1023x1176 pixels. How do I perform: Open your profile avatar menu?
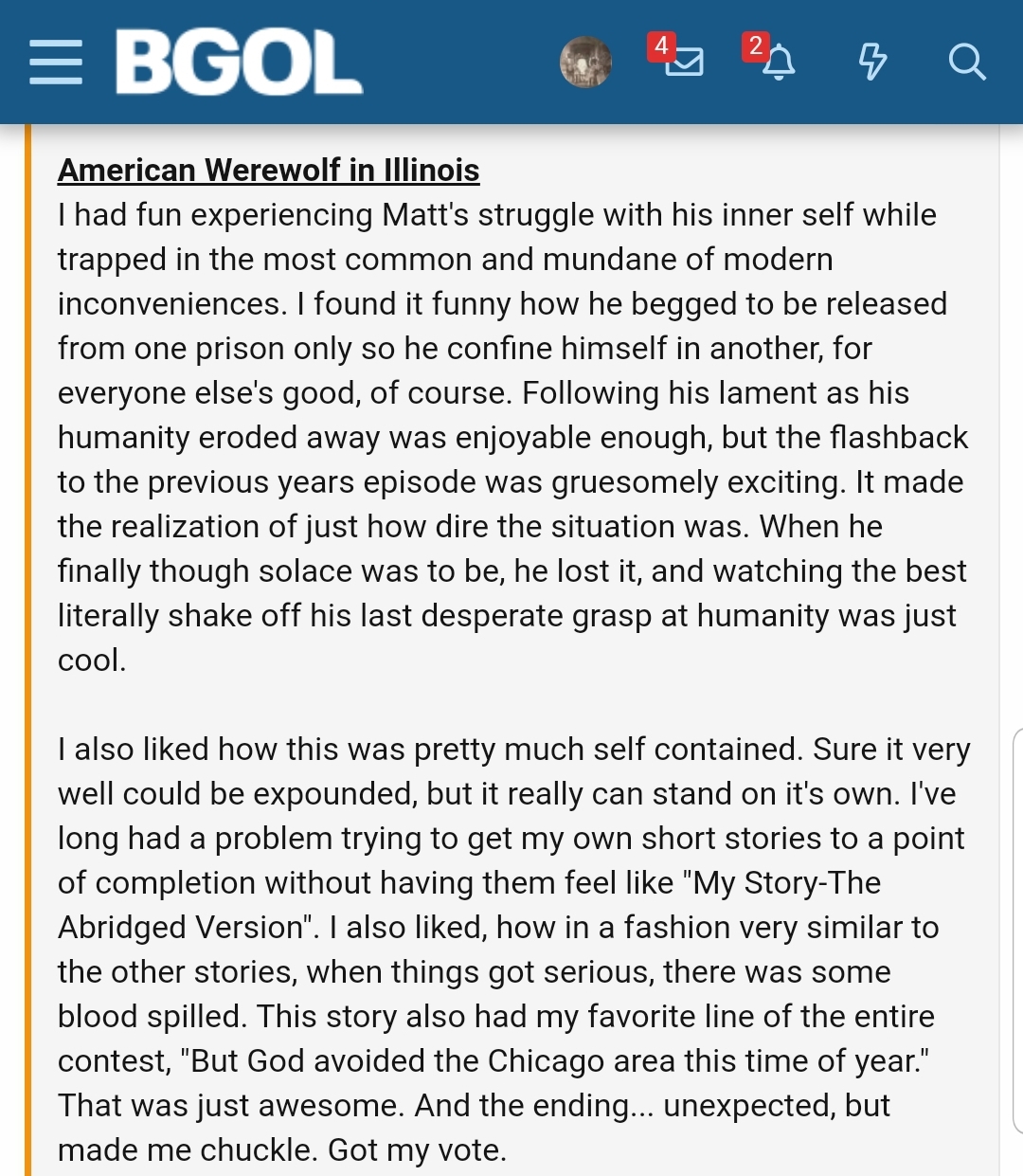pos(585,63)
